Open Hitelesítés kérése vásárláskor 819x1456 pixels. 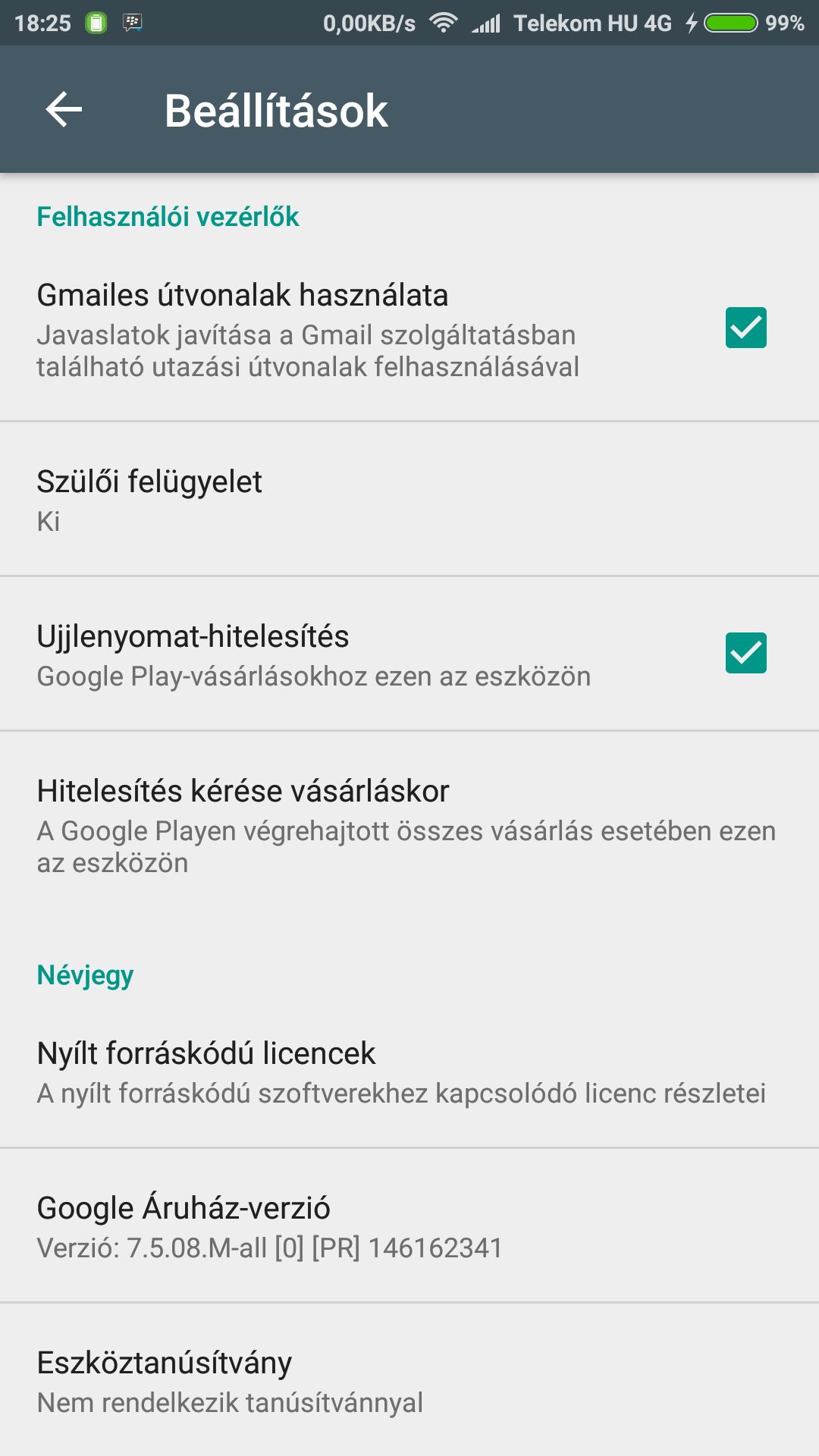[x=409, y=825]
